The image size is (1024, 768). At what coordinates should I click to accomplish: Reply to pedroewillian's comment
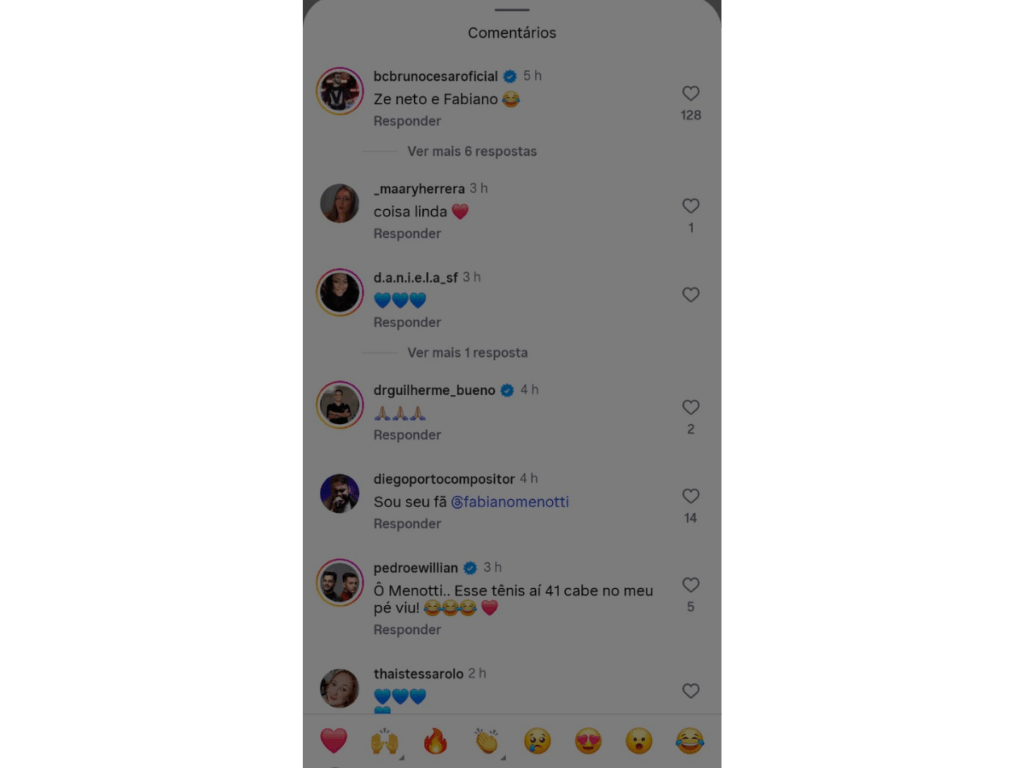(x=407, y=630)
